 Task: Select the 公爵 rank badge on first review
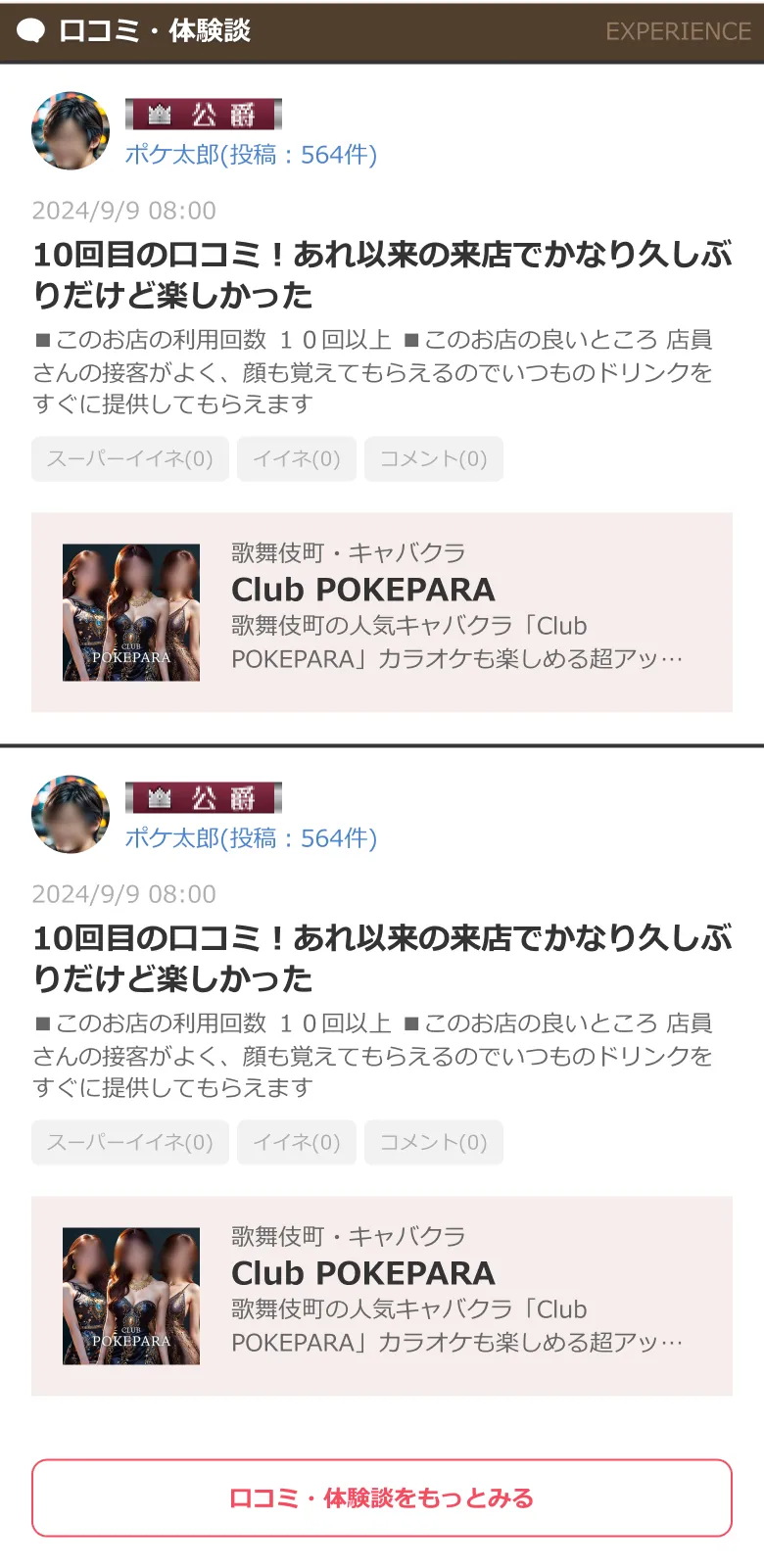coord(203,115)
